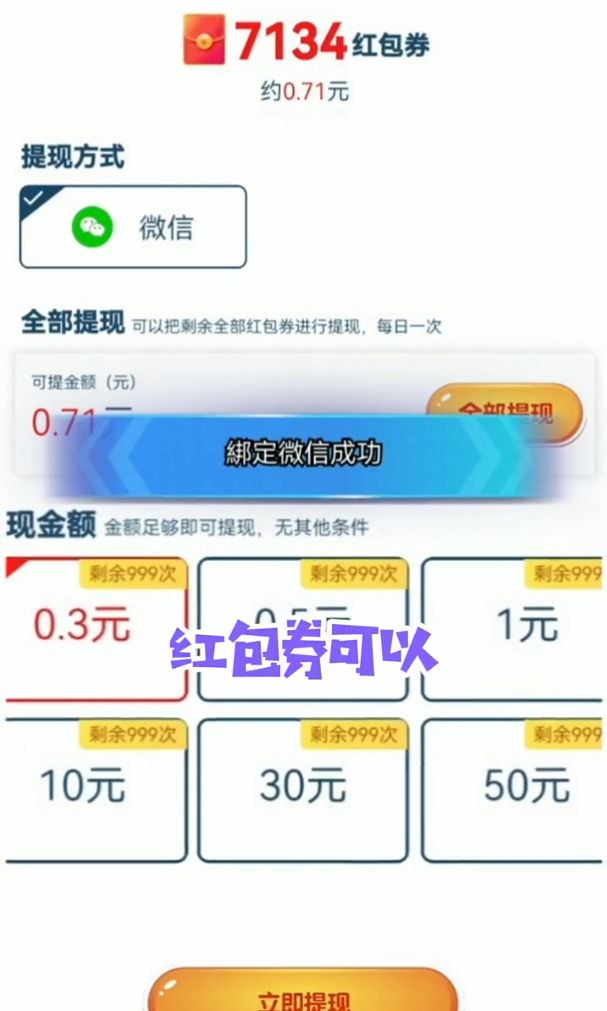Select the 1元 amount card
The image size is (607, 1011).
[x=513, y=629]
